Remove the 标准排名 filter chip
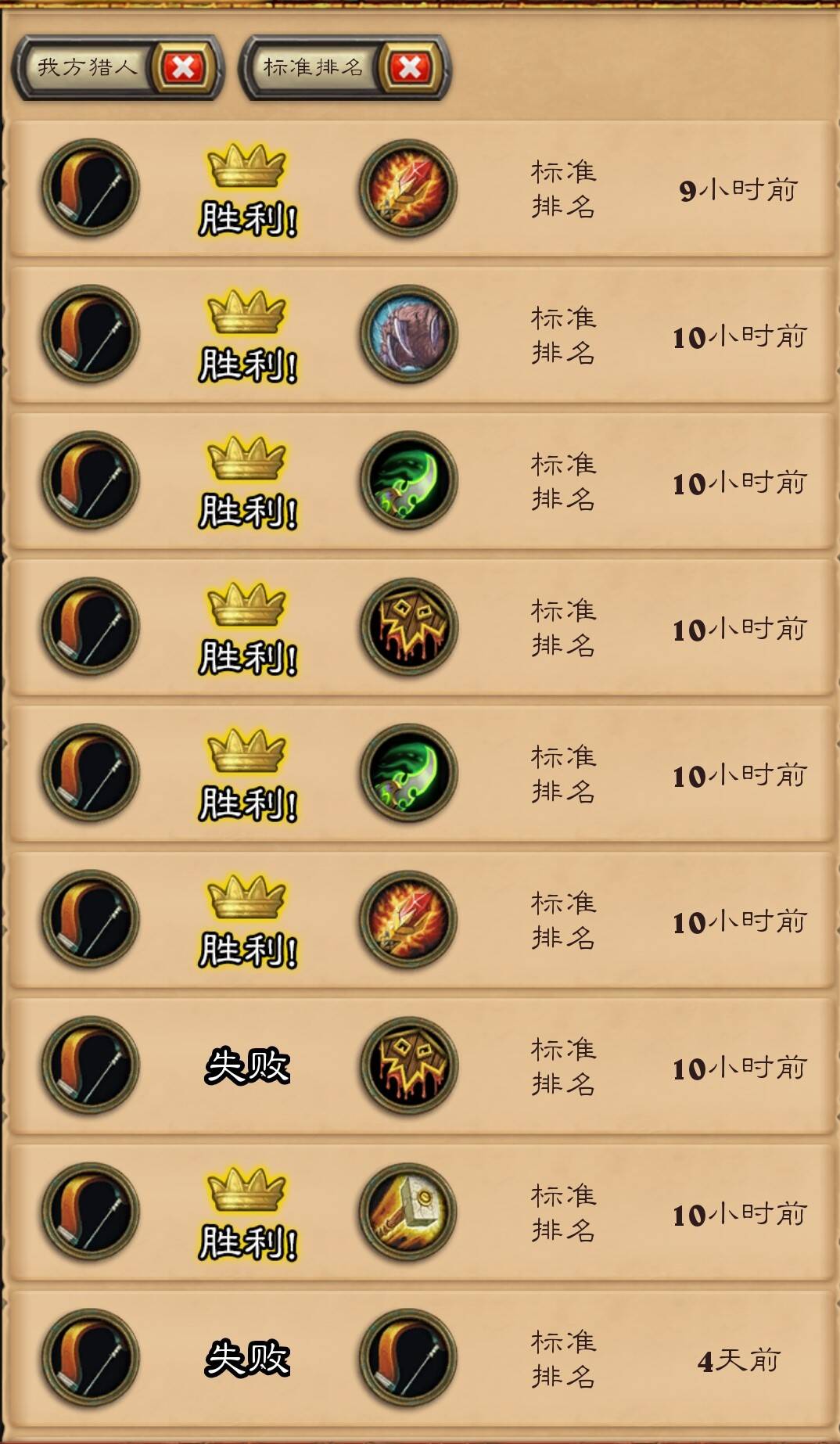 click(x=409, y=68)
